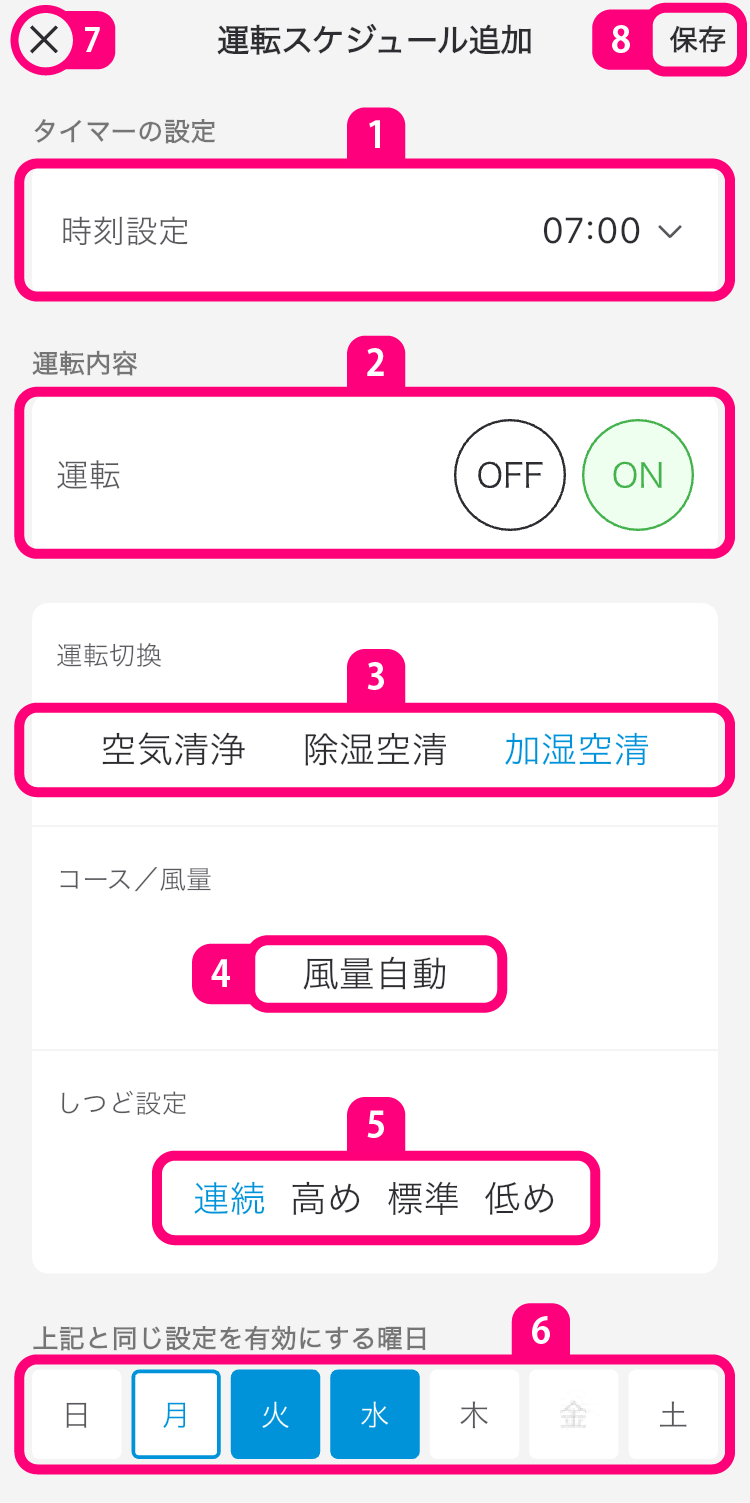
Task: Deselect Tuesday 火 day button
Action: [x=275, y=1415]
